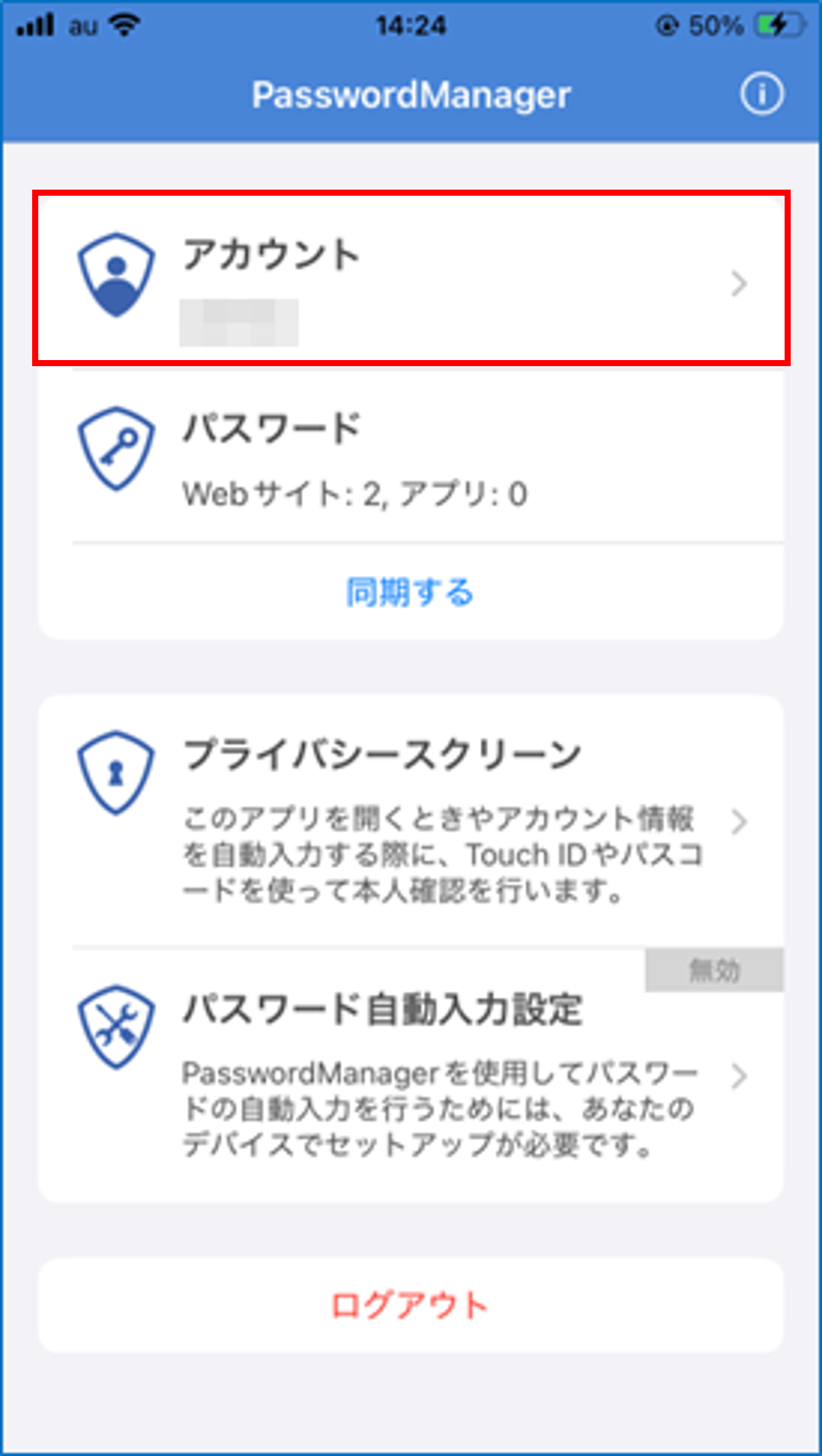This screenshot has height=1456, width=822.
Task: Open プライバシースクリーン settings
Action: pyautogui.click(x=411, y=819)
